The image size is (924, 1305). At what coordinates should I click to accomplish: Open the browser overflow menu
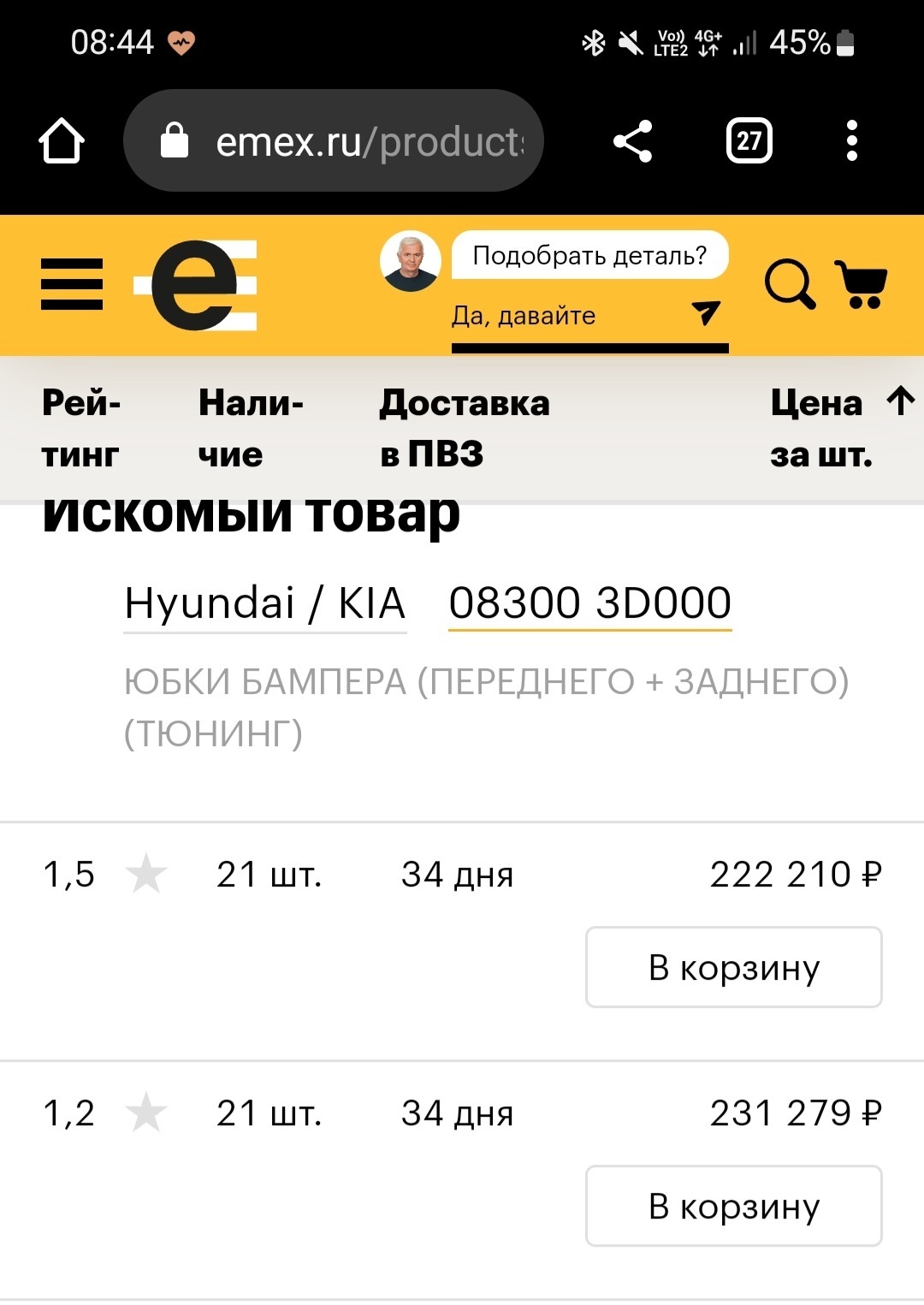tap(851, 141)
